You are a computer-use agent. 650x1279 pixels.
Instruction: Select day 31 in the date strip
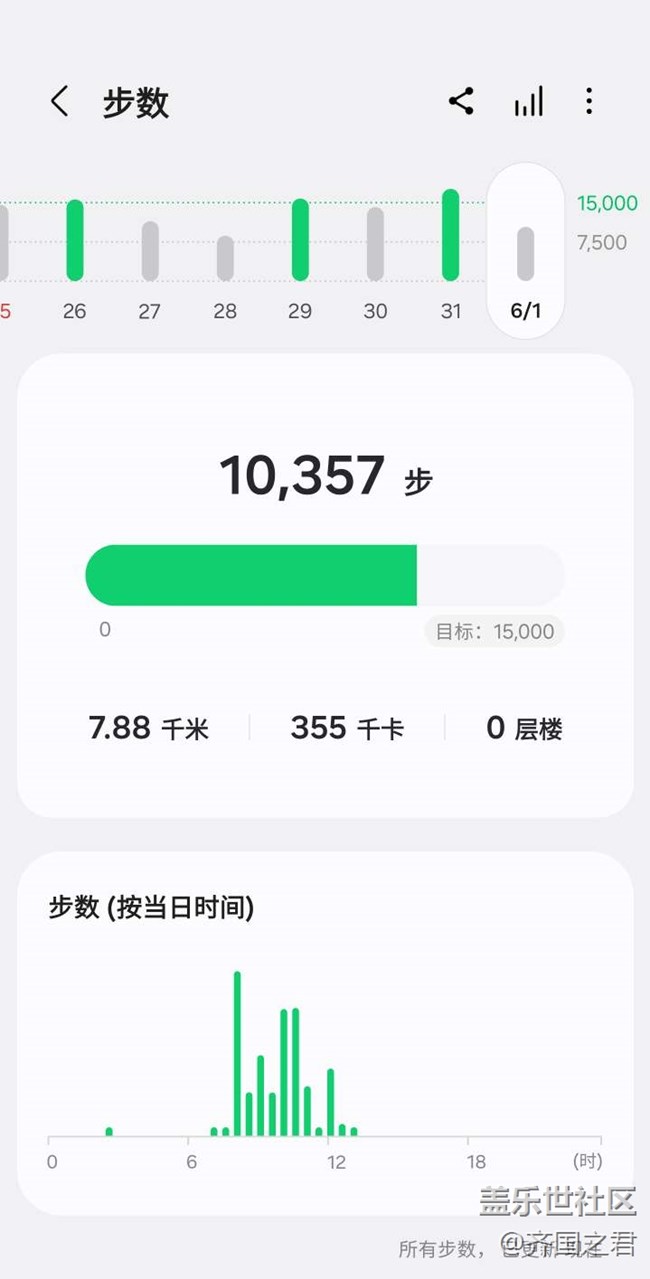(451, 256)
